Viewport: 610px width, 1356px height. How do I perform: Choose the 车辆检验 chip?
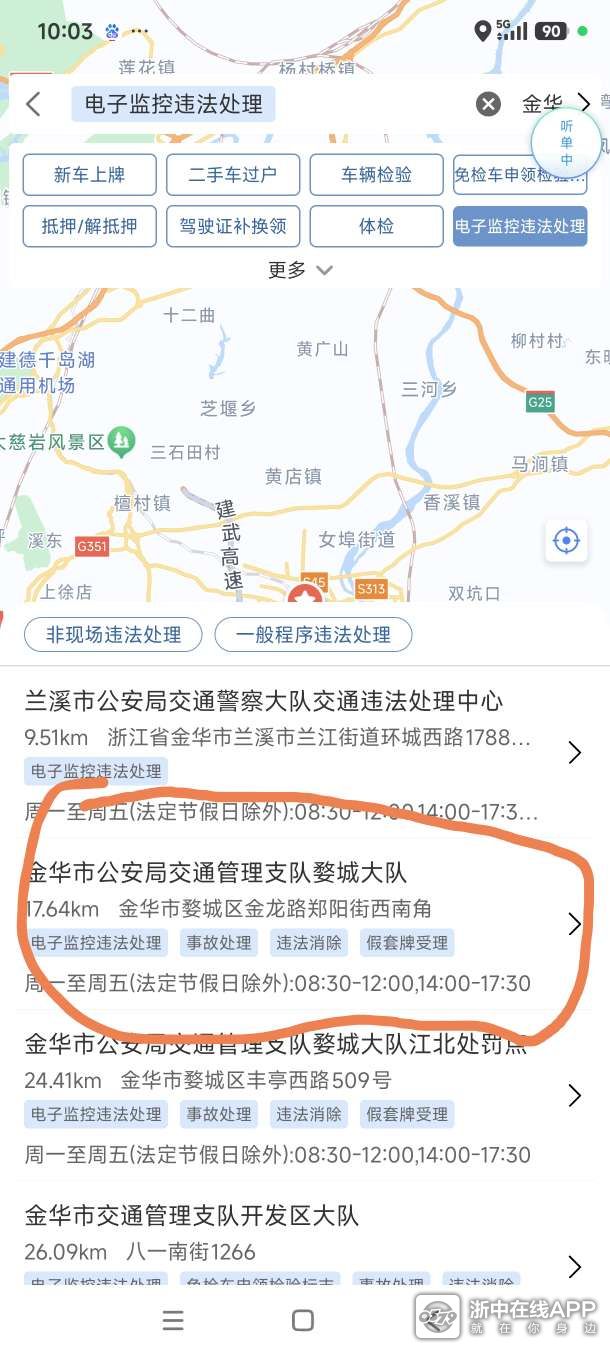click(376, 175)
